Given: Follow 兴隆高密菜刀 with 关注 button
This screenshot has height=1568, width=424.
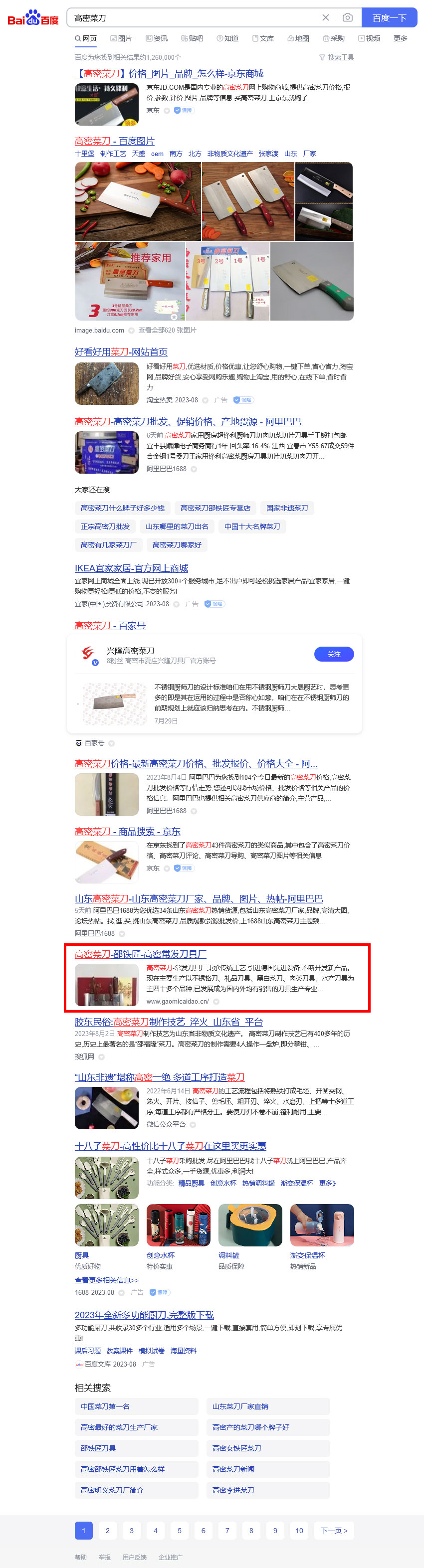Looking at the screenshot, I should (334, 654).
